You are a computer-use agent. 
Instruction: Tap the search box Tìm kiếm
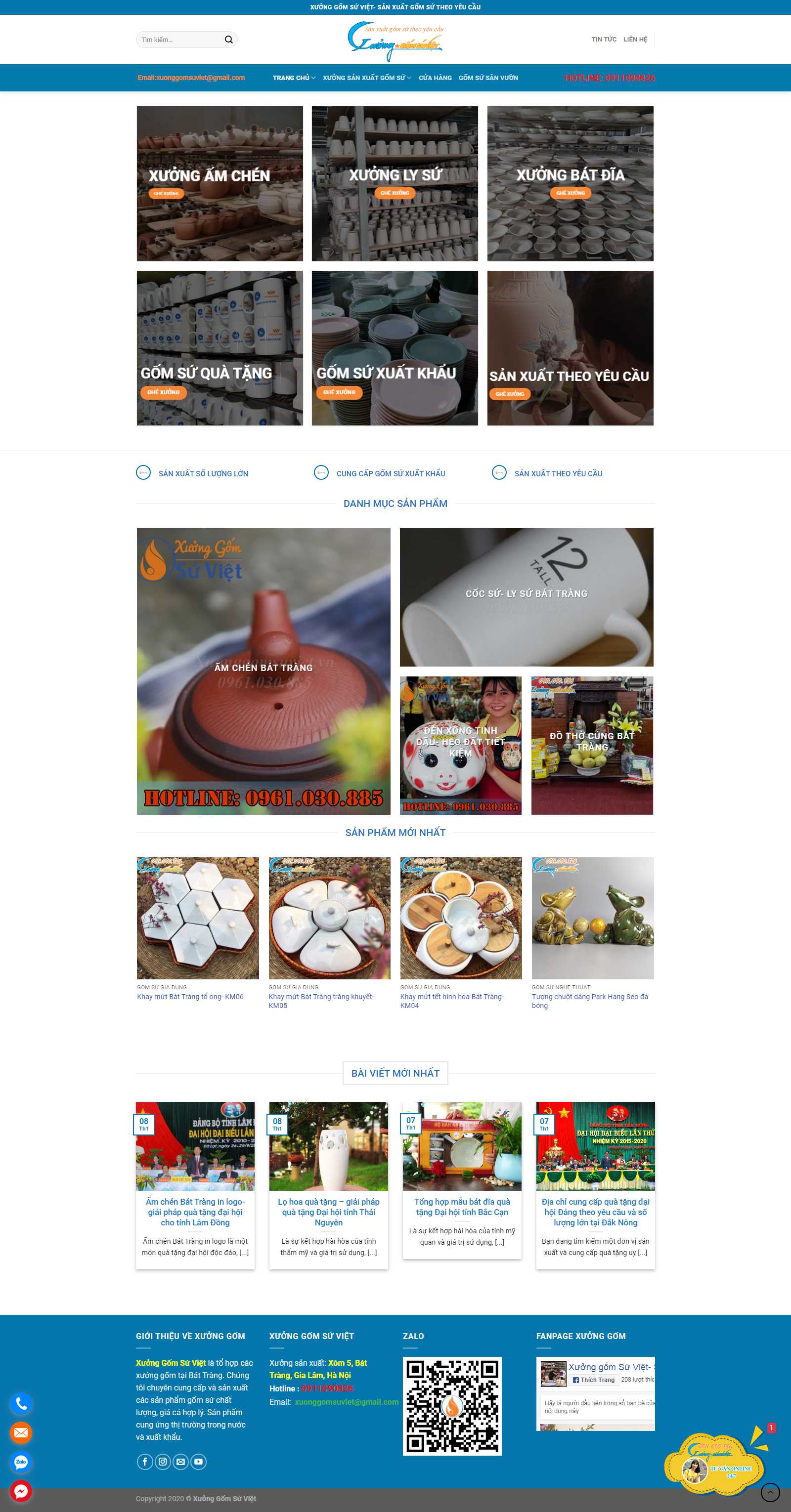click(179, 40)
